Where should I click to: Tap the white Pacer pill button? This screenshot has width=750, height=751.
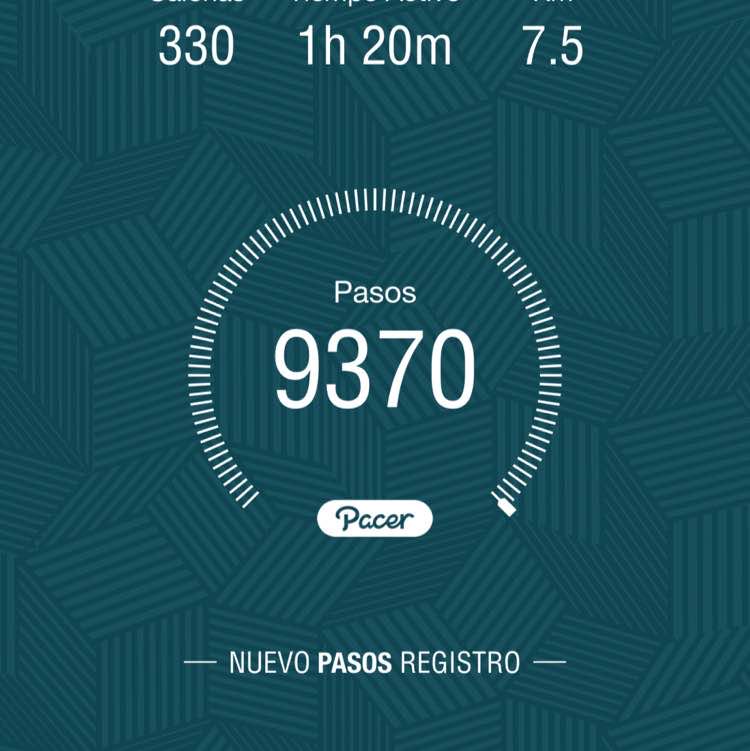(375, 517)
